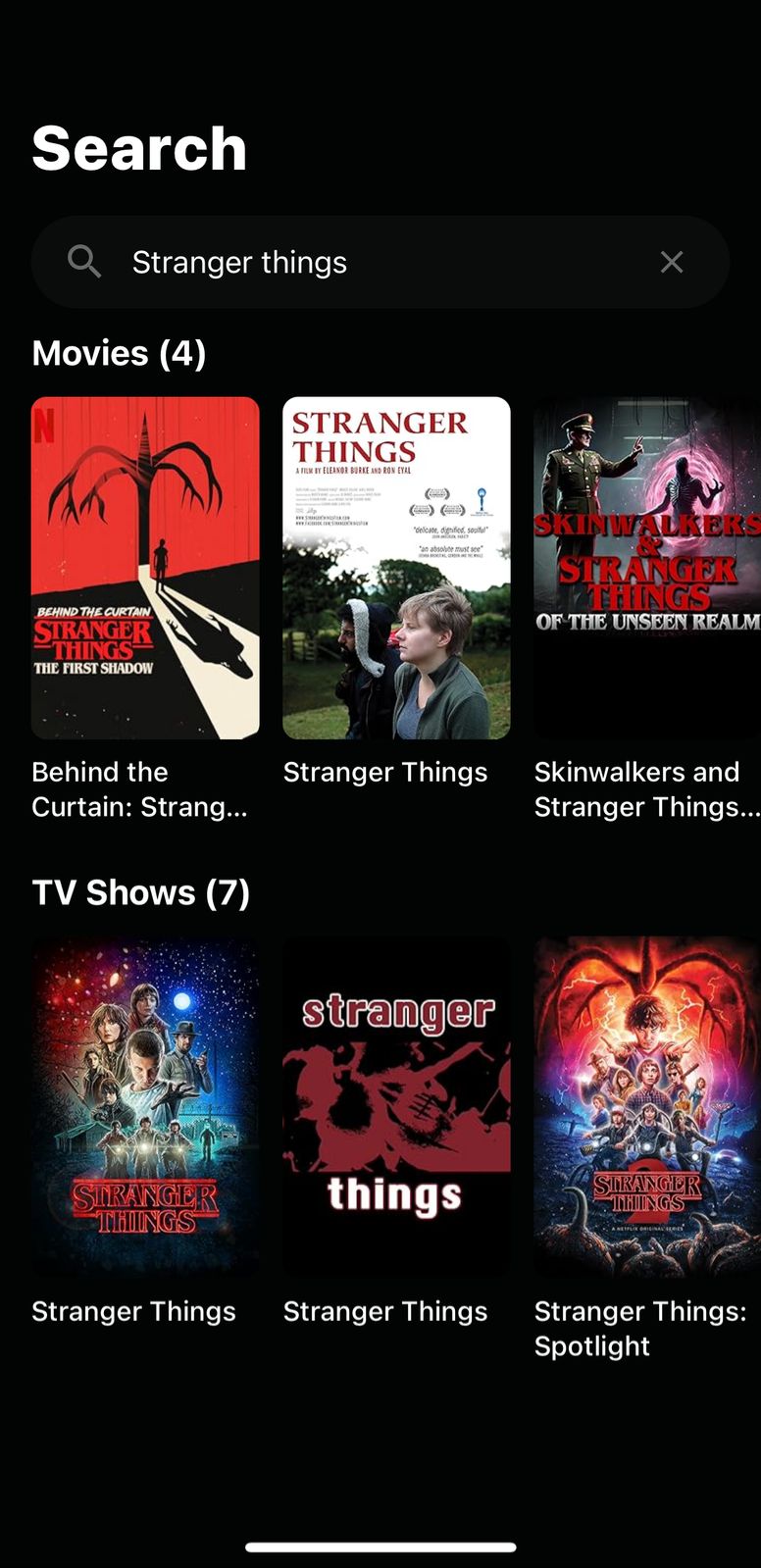Viewport: 761px width, 1568px height.
Task: Open Skinwalkers and Stranger Things movie
Action: click(x=646, y=568)
